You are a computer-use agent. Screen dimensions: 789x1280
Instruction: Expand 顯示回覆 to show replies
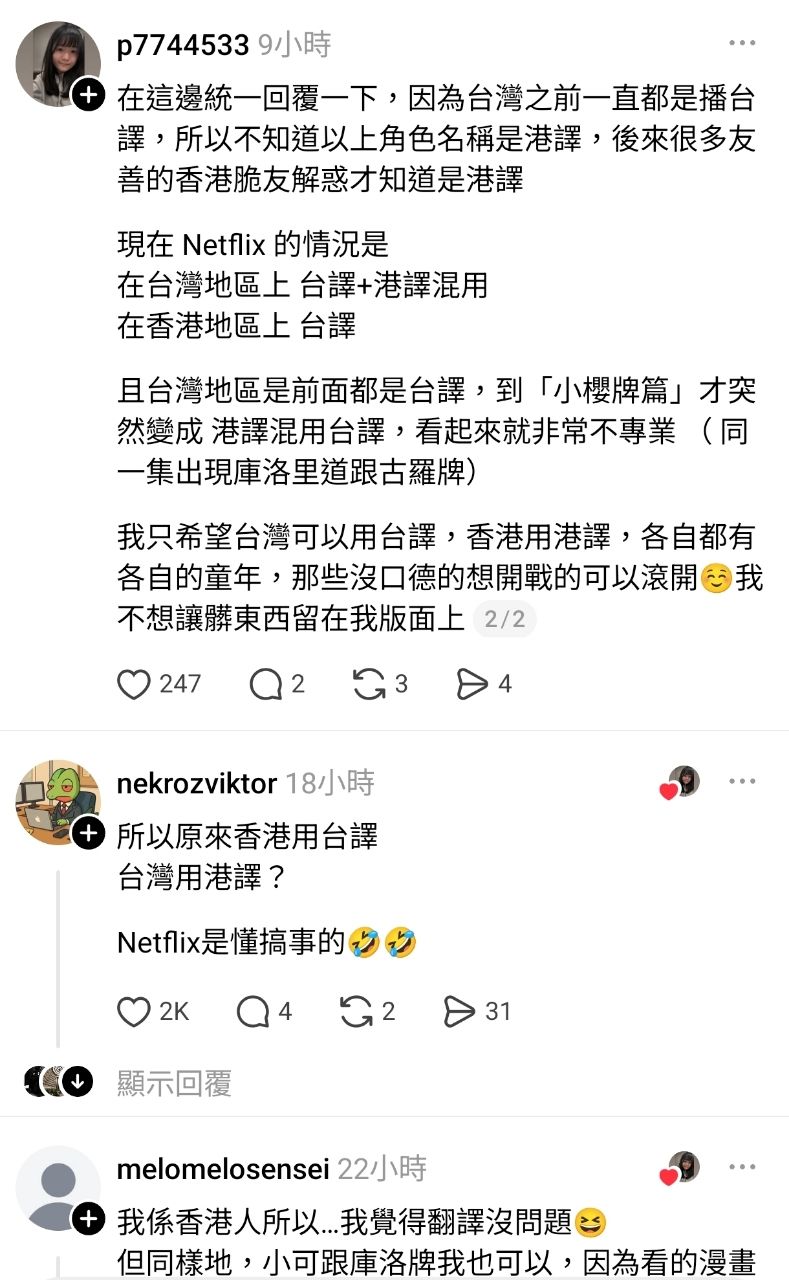click(174, 1082)
